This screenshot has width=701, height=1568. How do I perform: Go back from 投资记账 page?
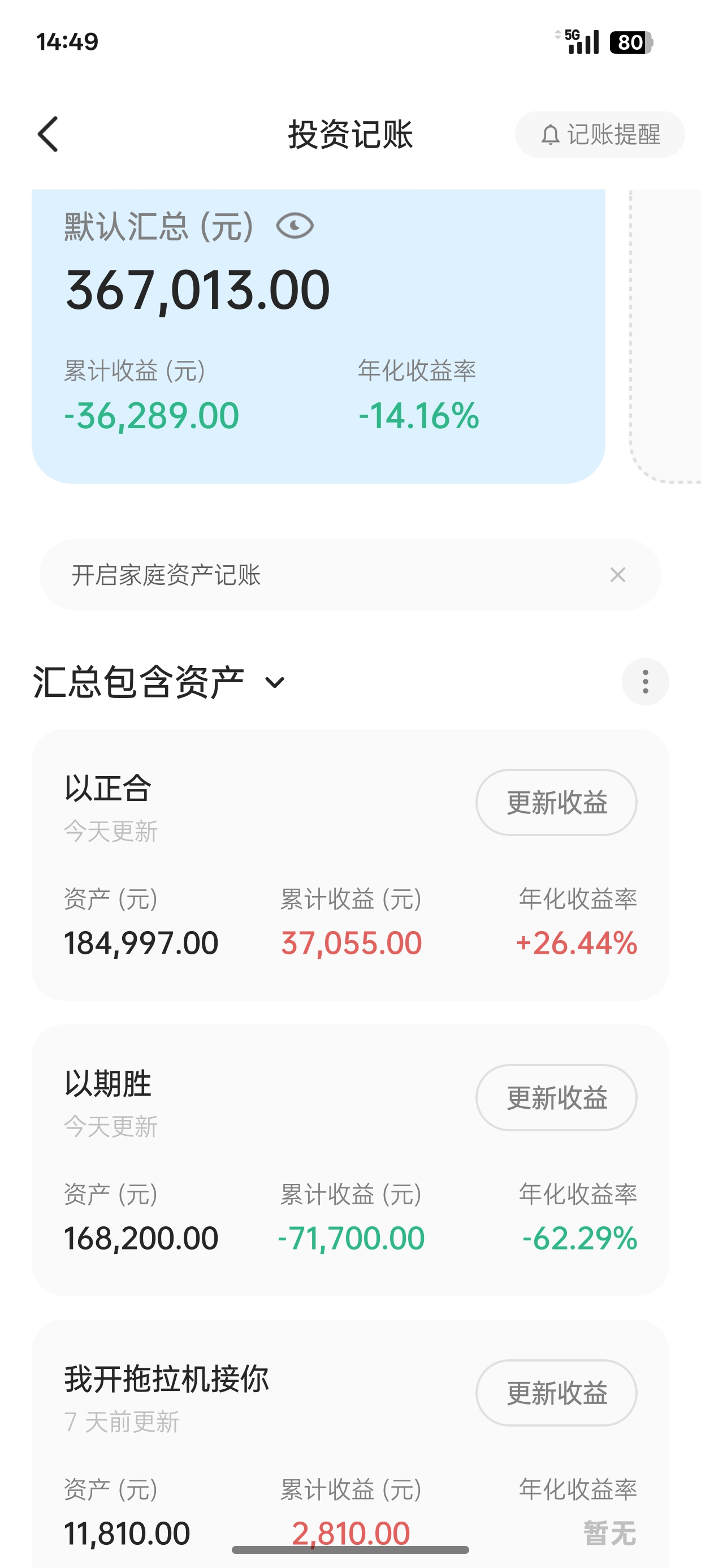pyautogui.click(x=48, y=134)
